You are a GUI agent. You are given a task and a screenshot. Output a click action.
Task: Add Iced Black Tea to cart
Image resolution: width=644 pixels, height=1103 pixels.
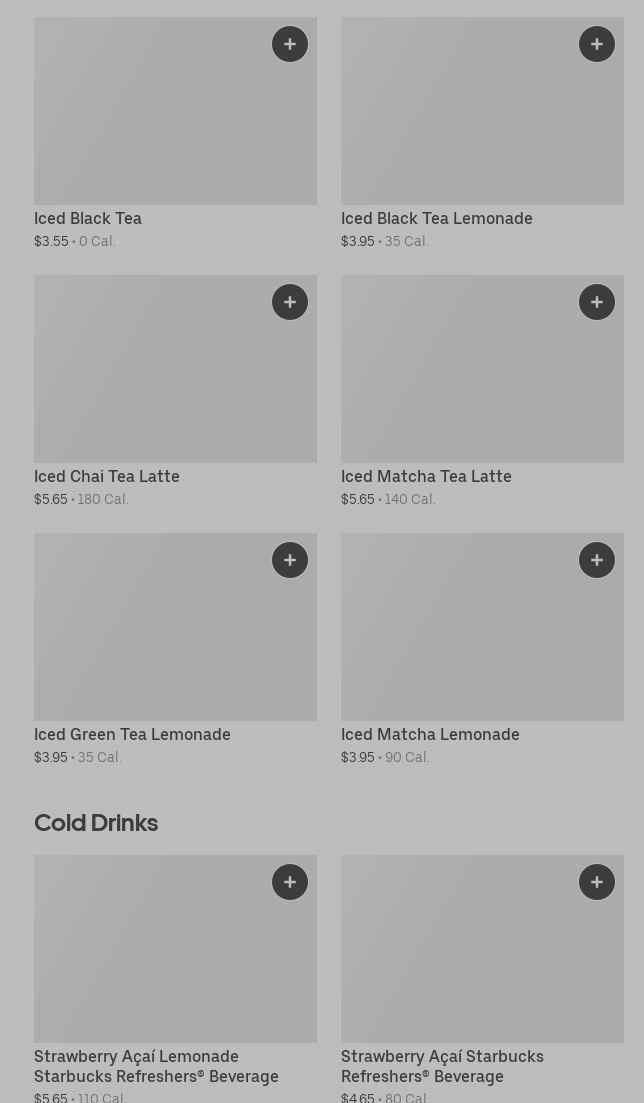(x=290, y=44)
